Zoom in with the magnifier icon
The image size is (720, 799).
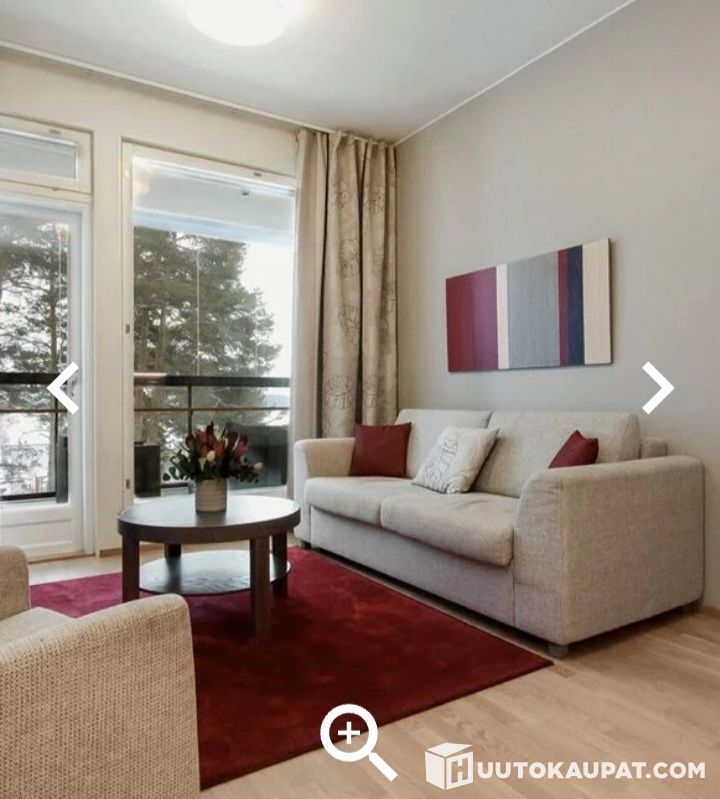[354, 739]
